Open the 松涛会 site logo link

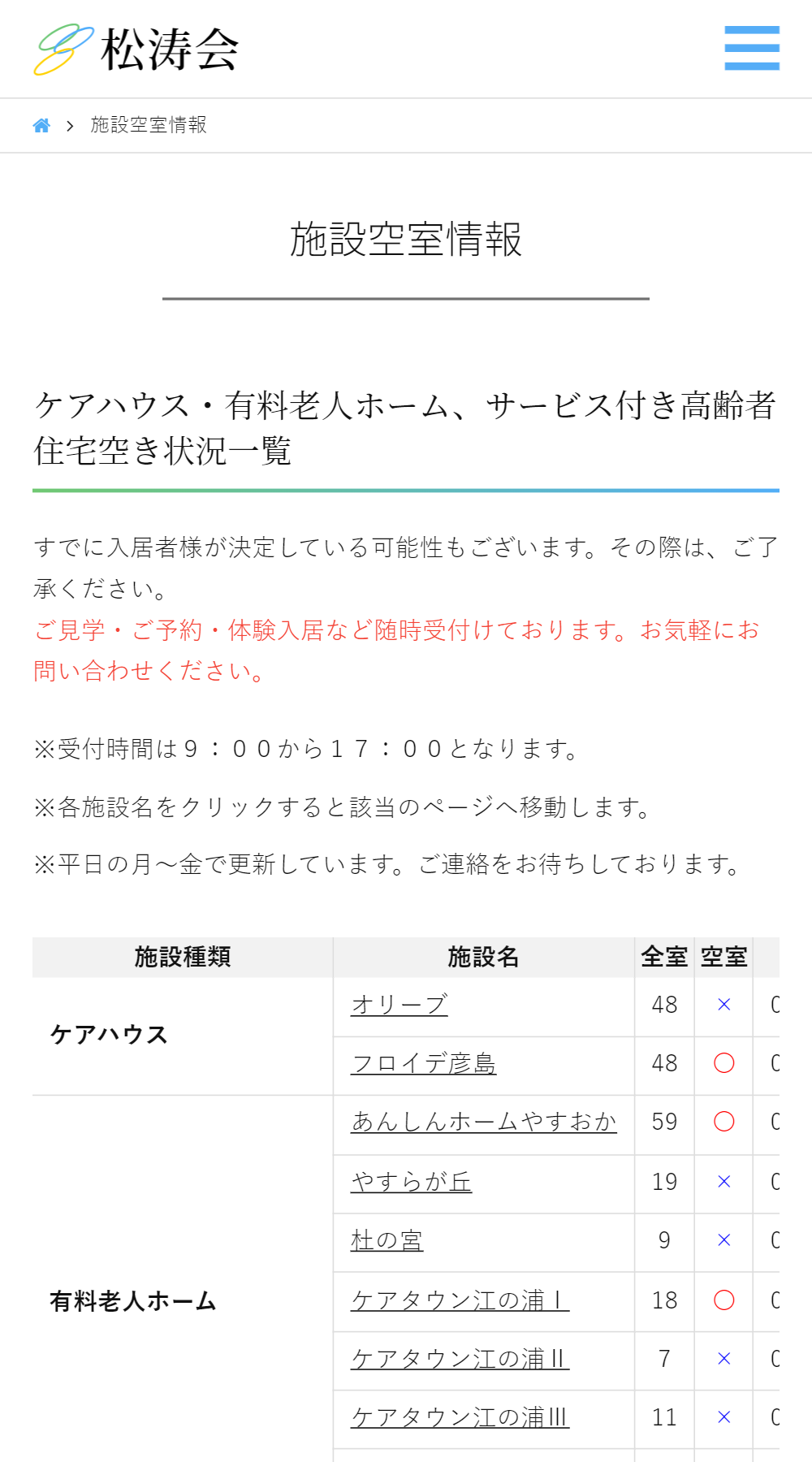(136, 49)
